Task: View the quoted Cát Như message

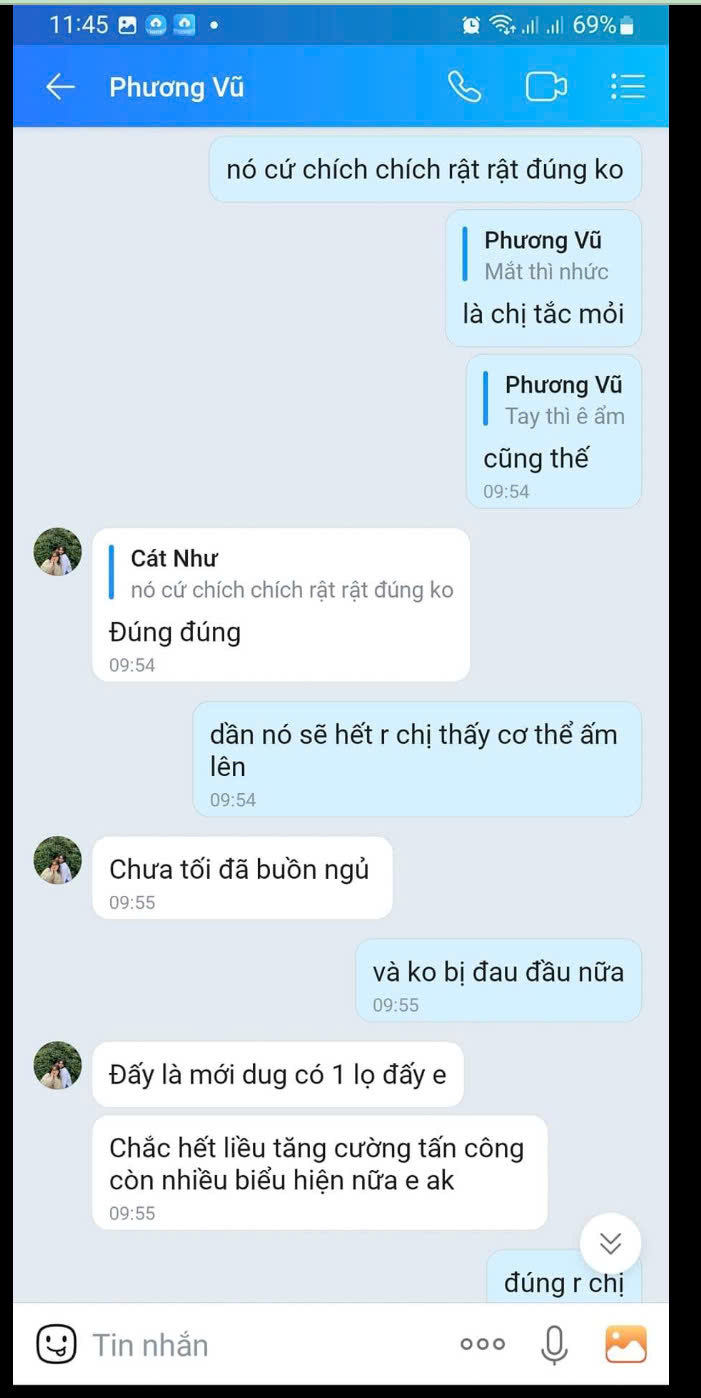Action: coord(291,574)
